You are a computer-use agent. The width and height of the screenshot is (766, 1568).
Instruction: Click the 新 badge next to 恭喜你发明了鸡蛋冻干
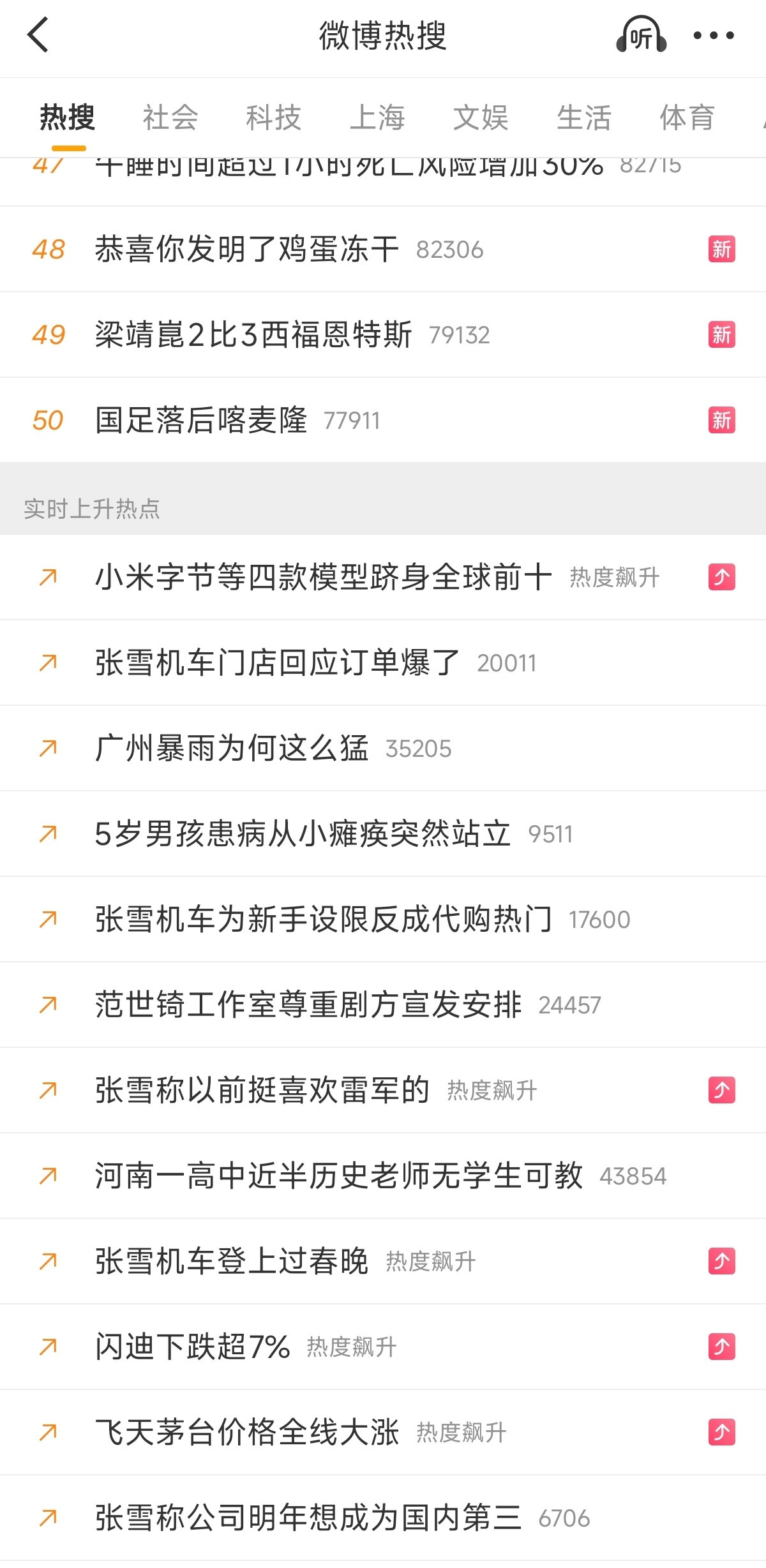click(x=720, y=250)
